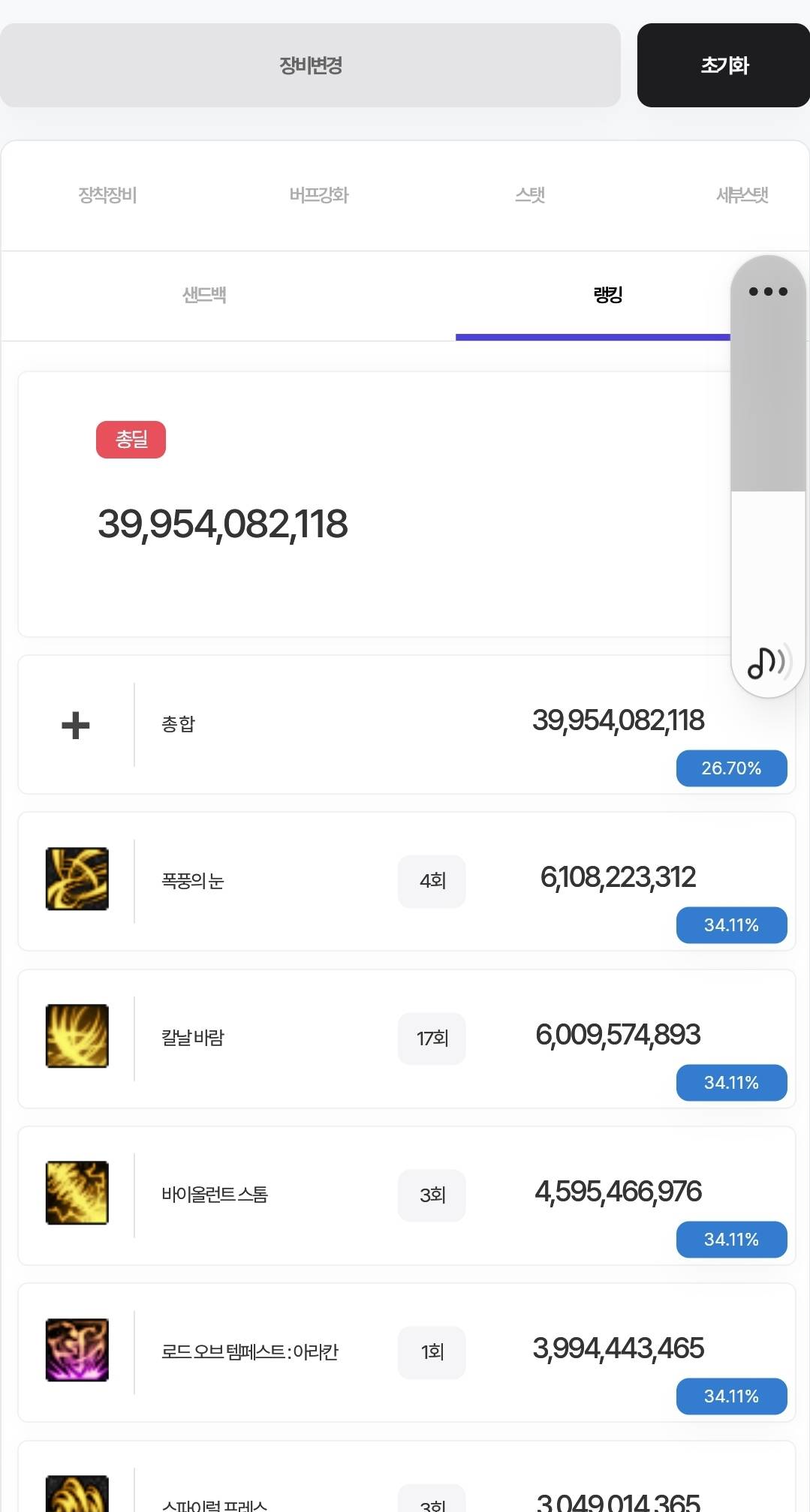Image resolution: width=810 pixels, height=1512 pixels.
Task: Select the 스탯 tab
Action: point(530,195)
